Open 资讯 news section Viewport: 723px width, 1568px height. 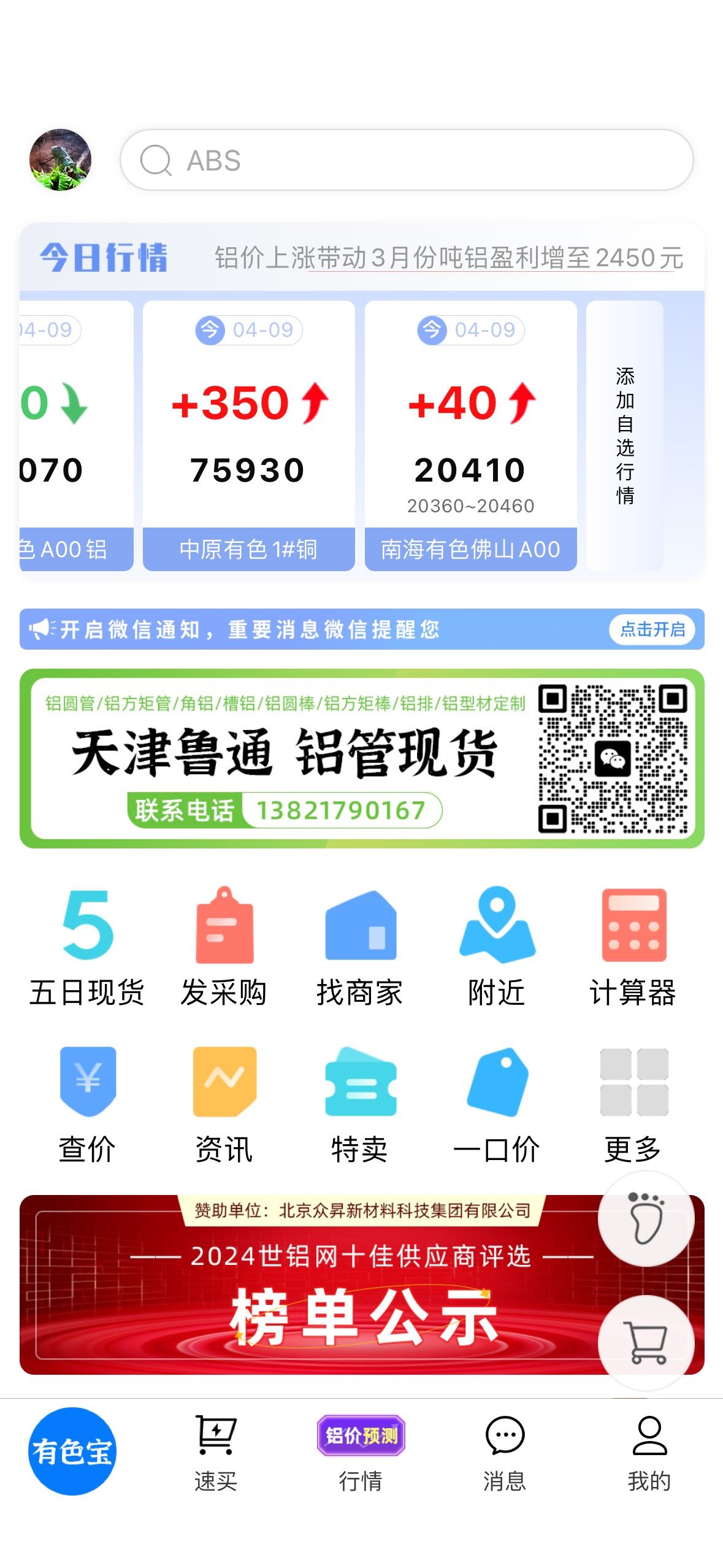[224, 1105]
